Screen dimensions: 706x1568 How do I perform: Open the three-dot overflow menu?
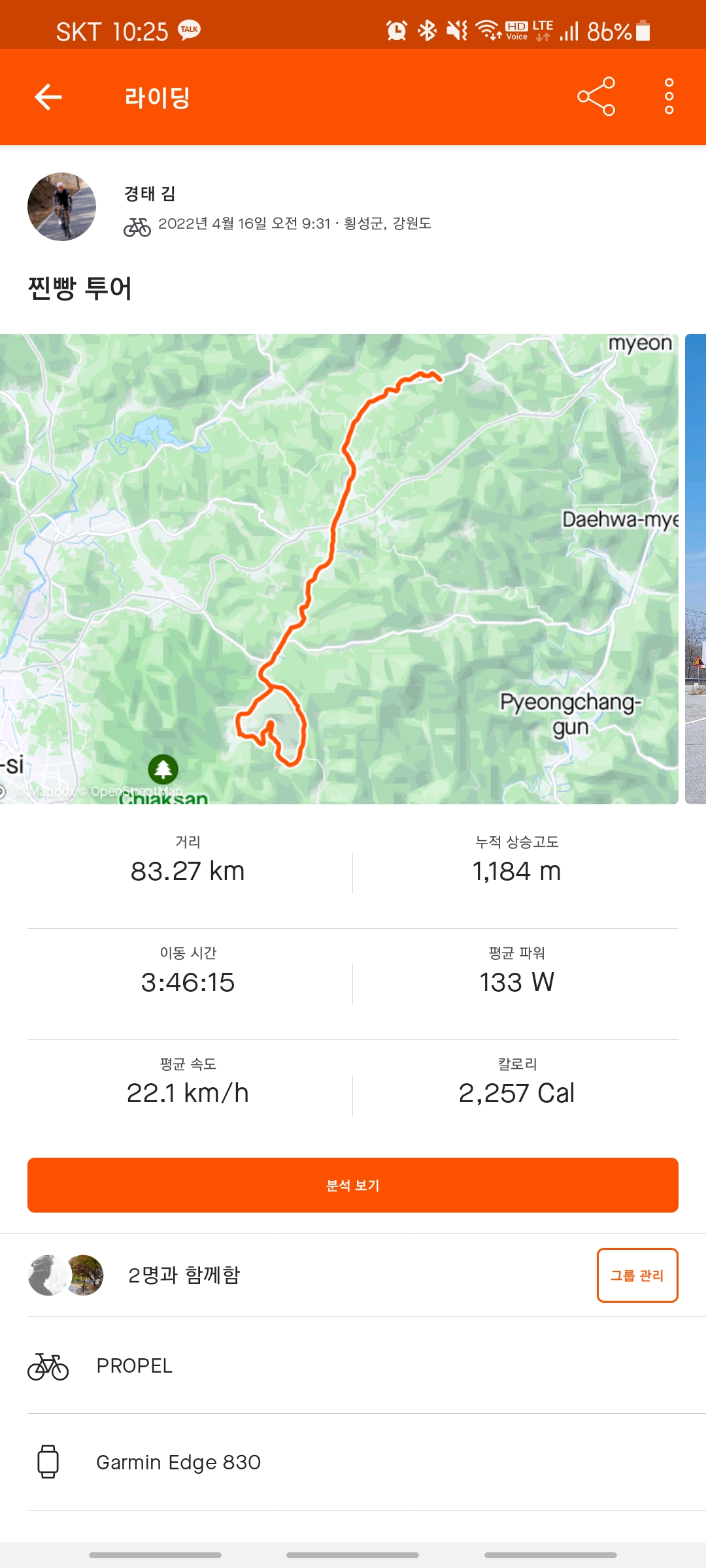click(x=669, y=97)
